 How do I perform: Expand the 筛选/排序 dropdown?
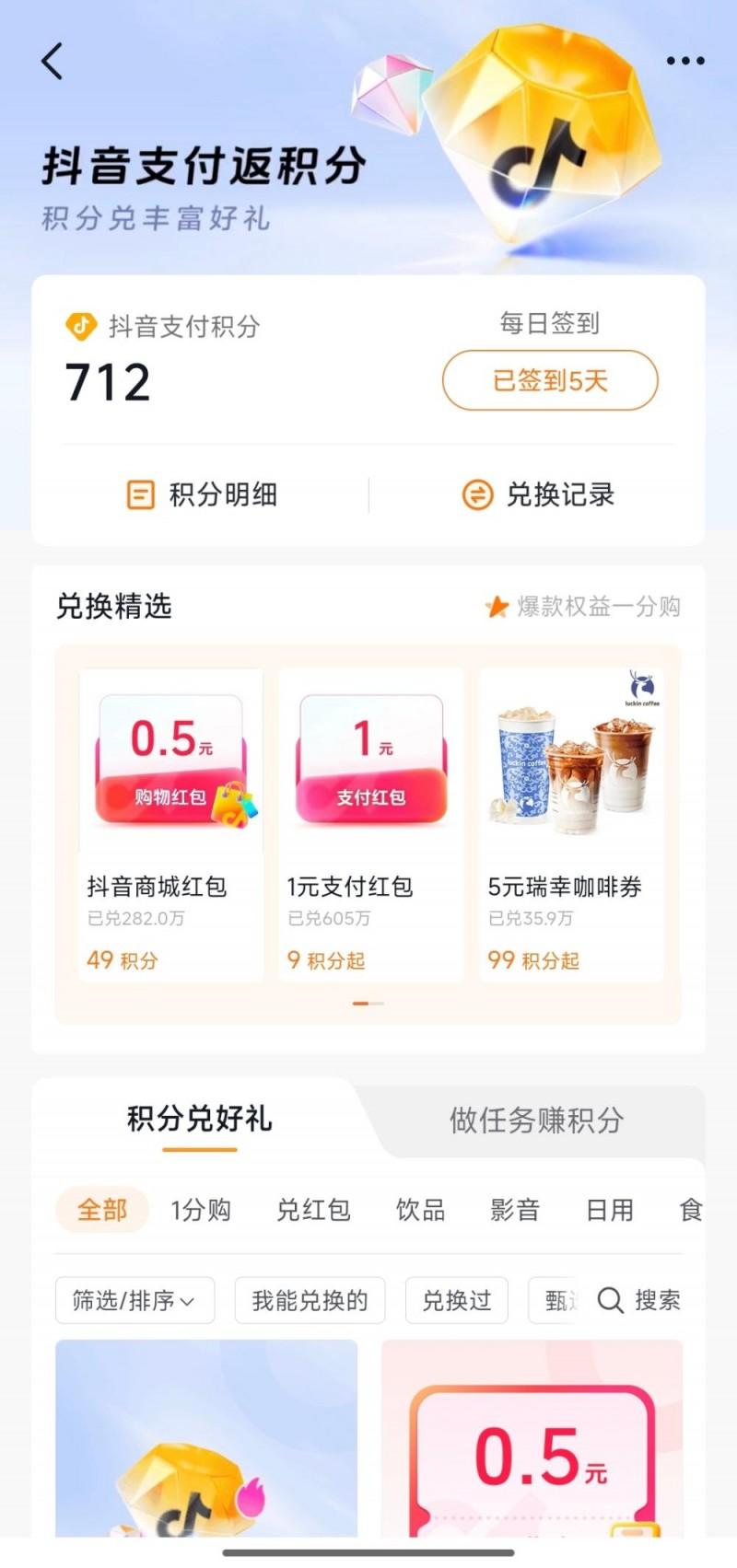[x=135, y=1300]
